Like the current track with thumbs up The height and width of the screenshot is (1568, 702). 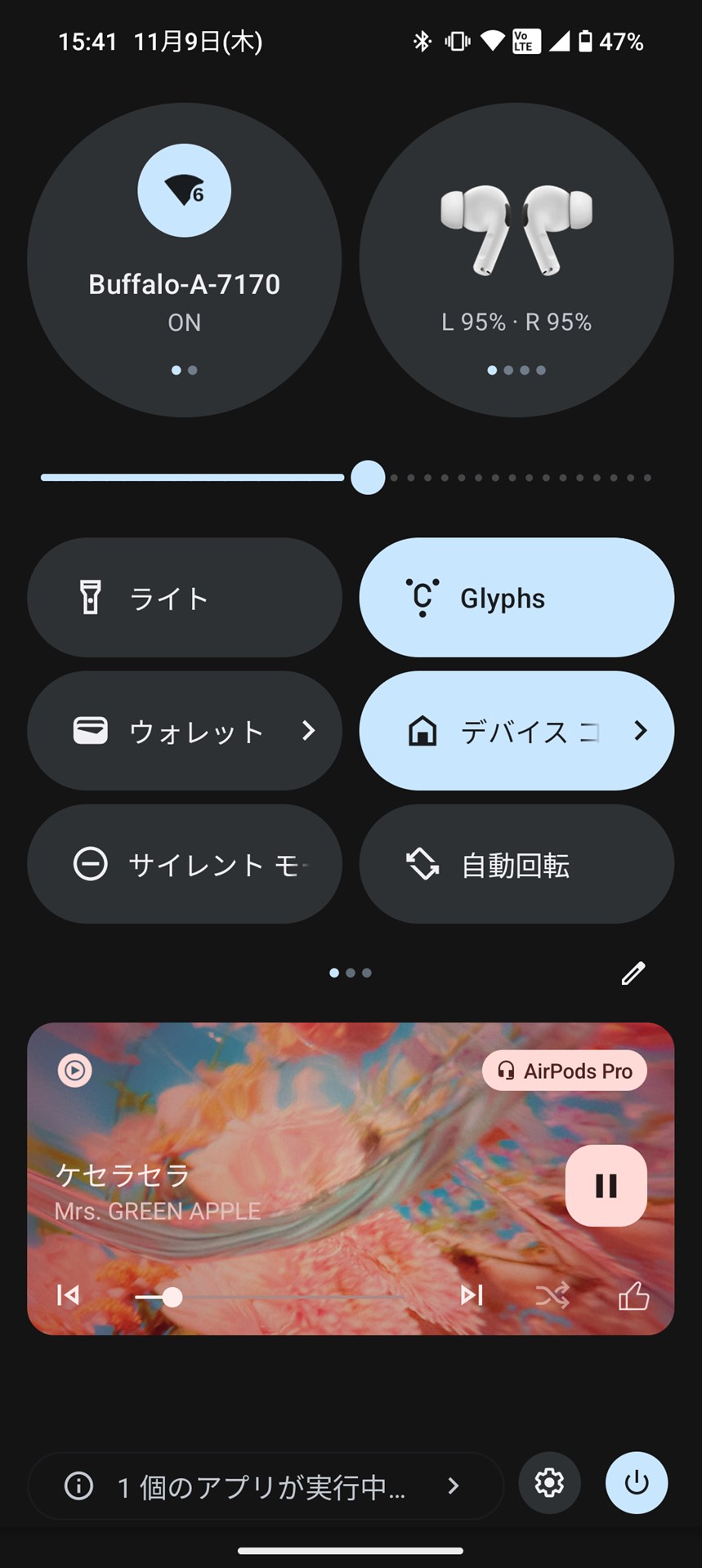[x=633, y=1296]
